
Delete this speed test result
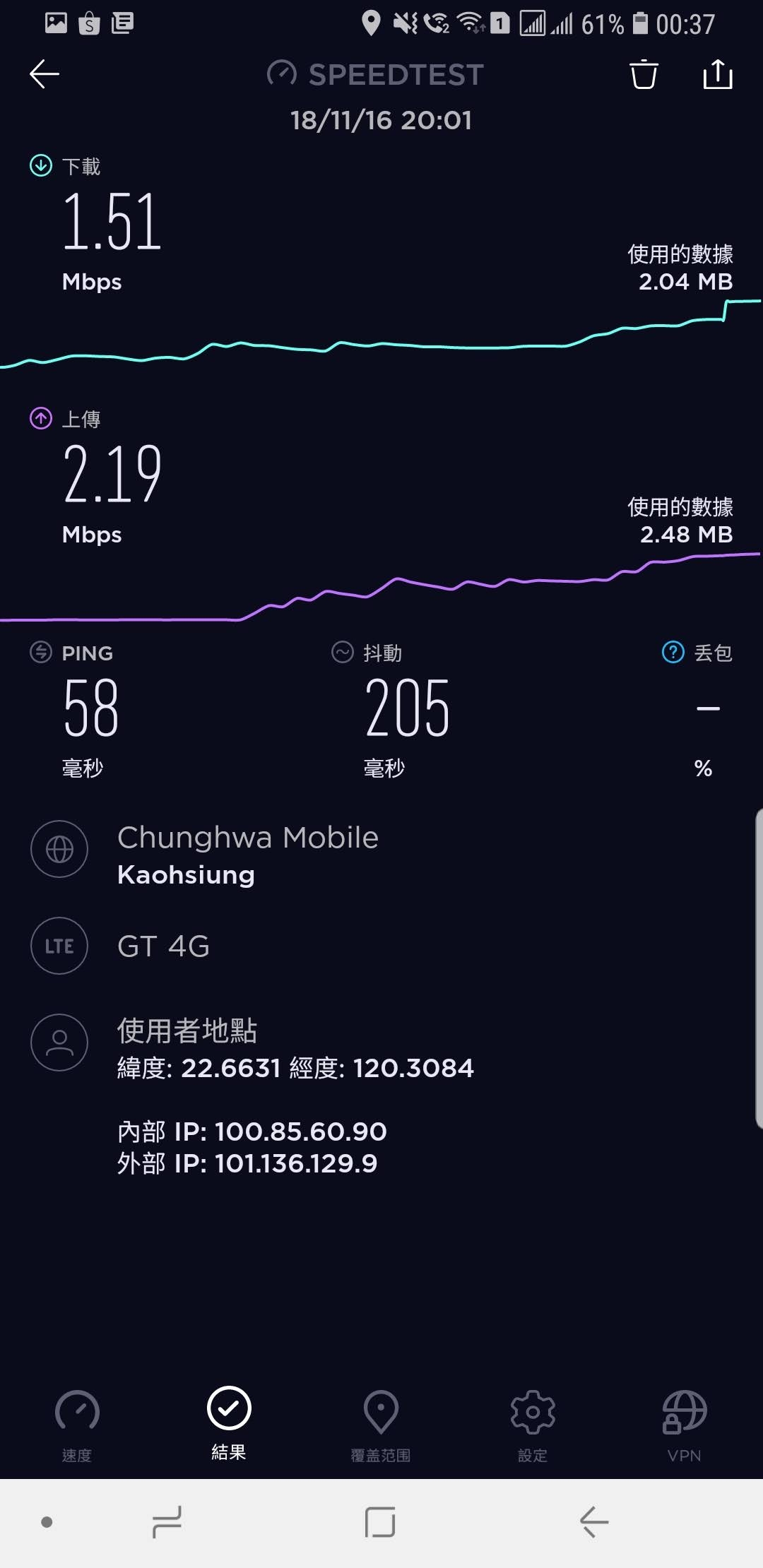pyautogui.click(x=644, y=74)
